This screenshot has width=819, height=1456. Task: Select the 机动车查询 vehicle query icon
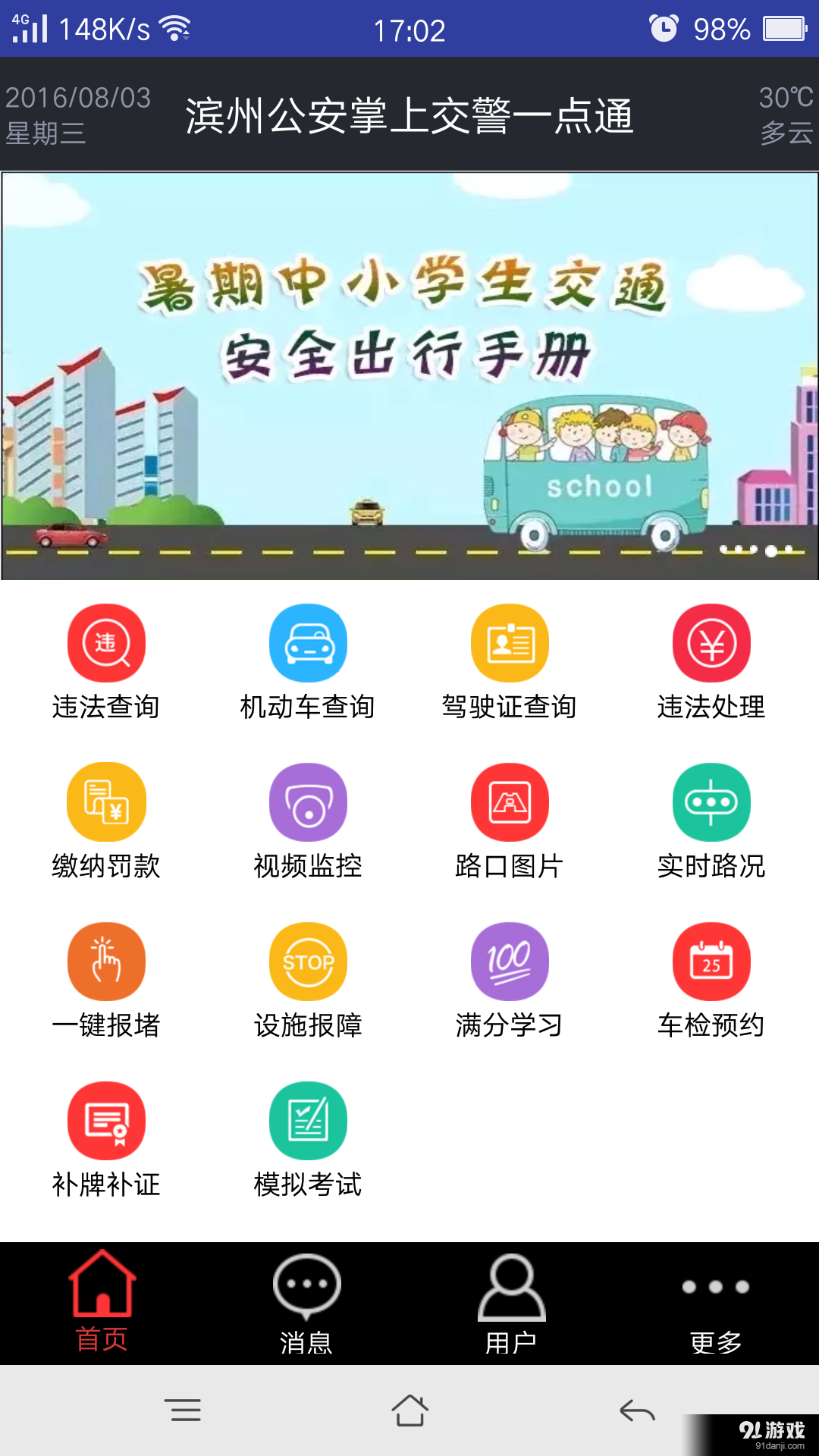pyautogui.click(x=308, y=642)
